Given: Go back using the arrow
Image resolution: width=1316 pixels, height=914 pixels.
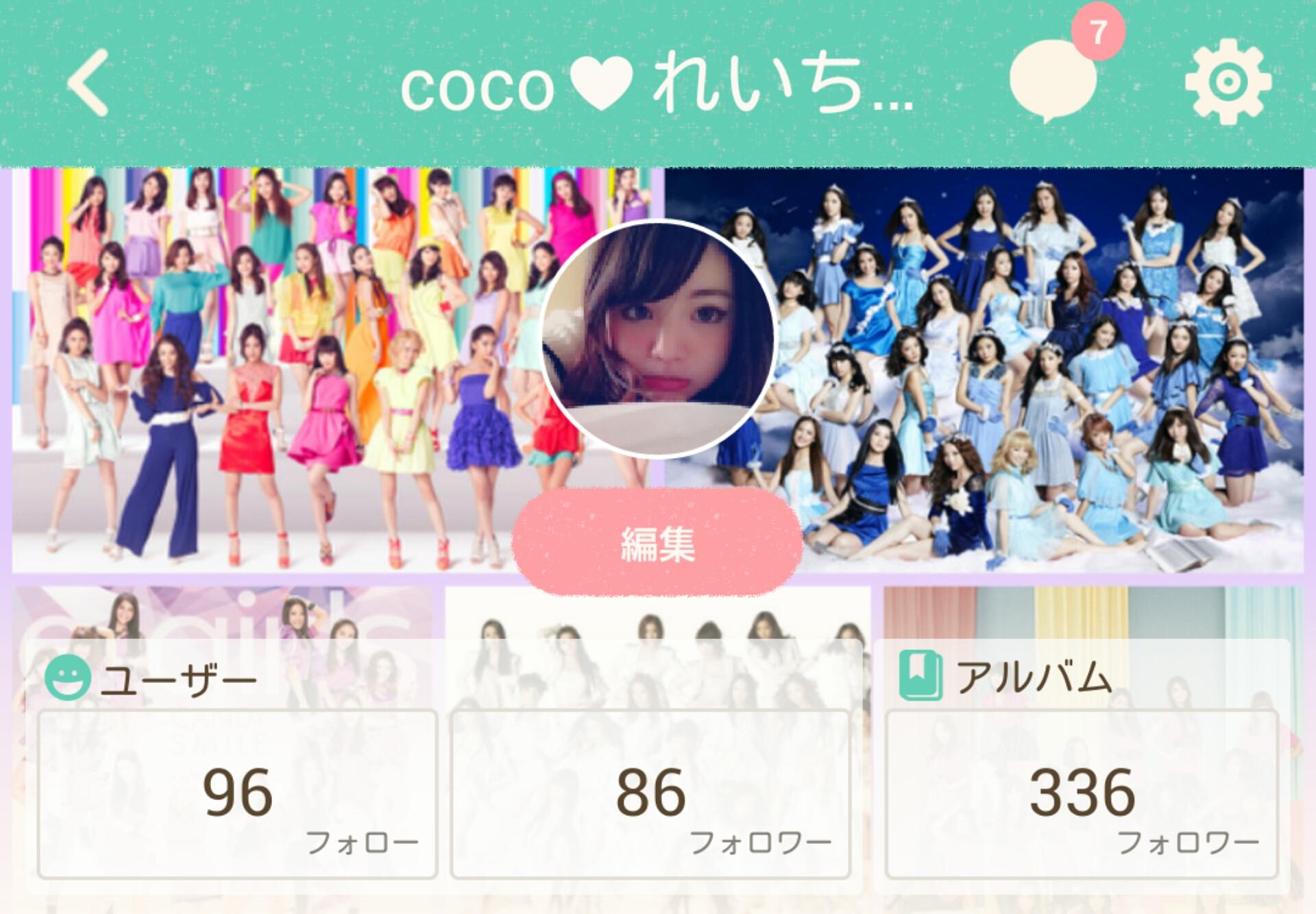Looking at the screenshot, I should 88,83.
